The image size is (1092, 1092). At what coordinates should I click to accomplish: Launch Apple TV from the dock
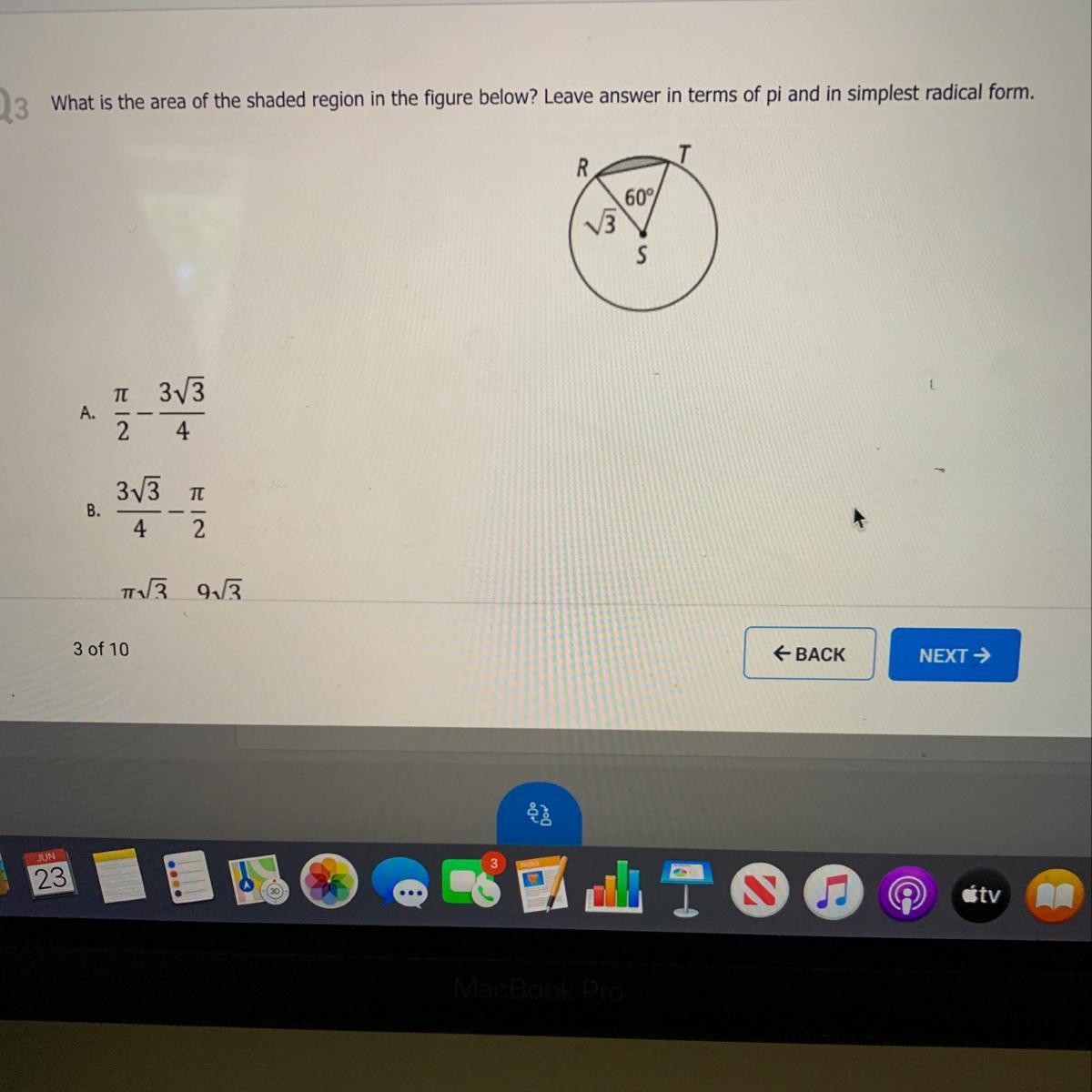[x=982, y=895]
